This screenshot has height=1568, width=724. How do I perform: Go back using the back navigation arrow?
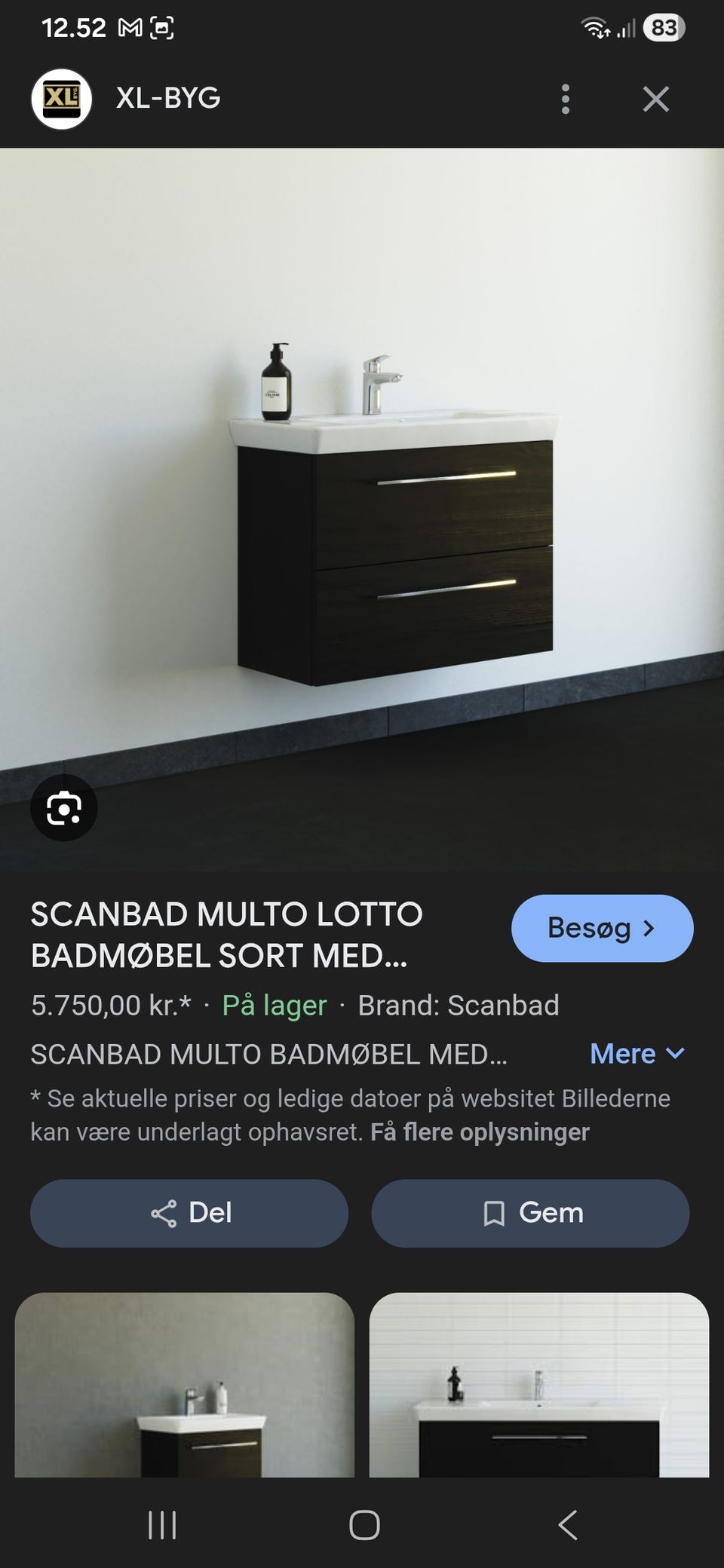click(568, 1524)
